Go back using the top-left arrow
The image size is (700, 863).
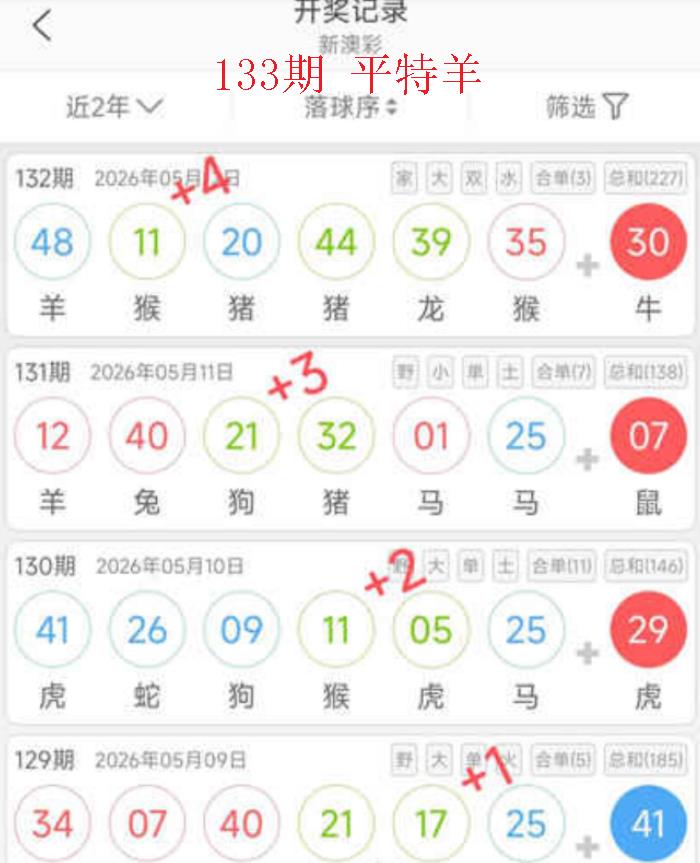pyautogui.click(x=42, y=25)
